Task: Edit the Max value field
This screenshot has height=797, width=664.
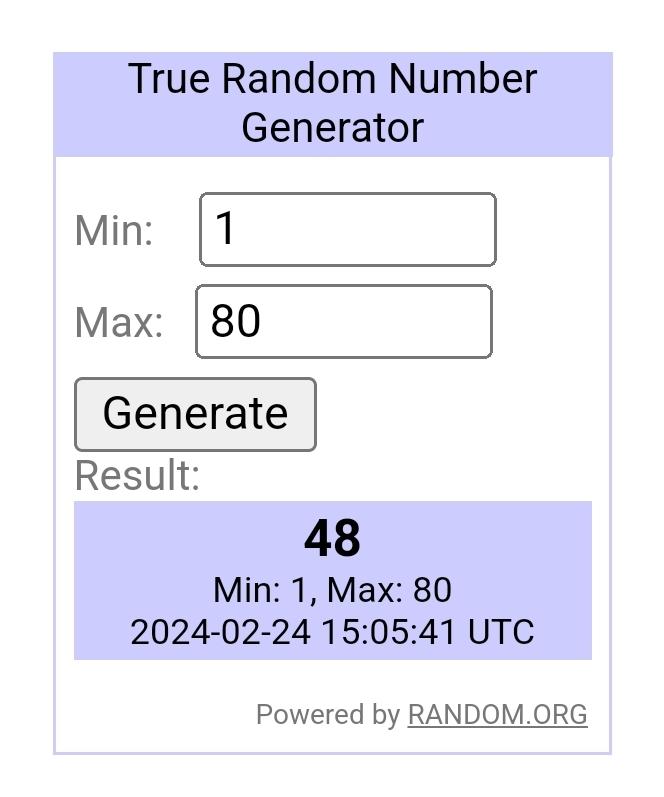Action: tap(343, 322)
